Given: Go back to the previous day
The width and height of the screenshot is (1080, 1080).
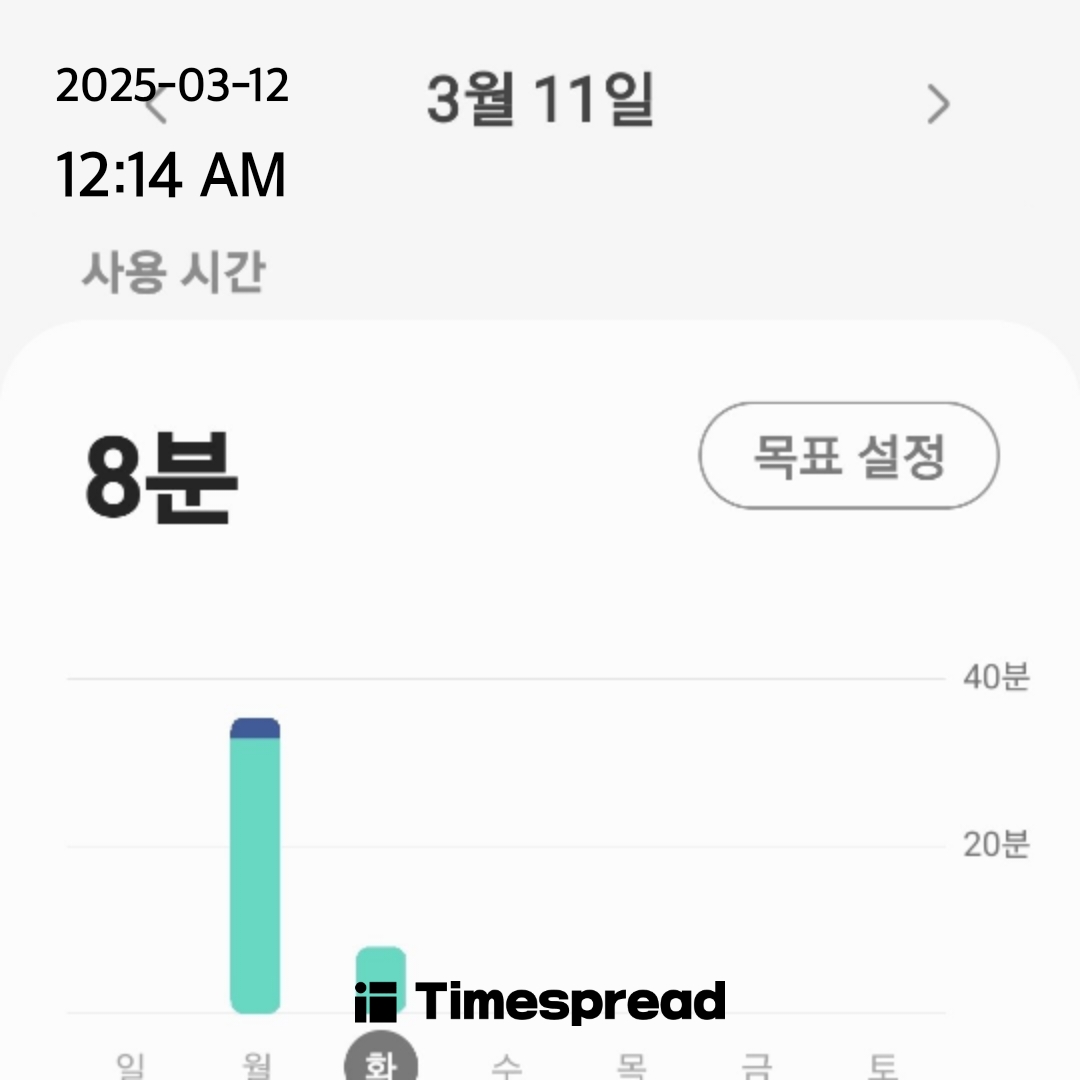Looking at the screenshot, I should [x=156, y=104].
